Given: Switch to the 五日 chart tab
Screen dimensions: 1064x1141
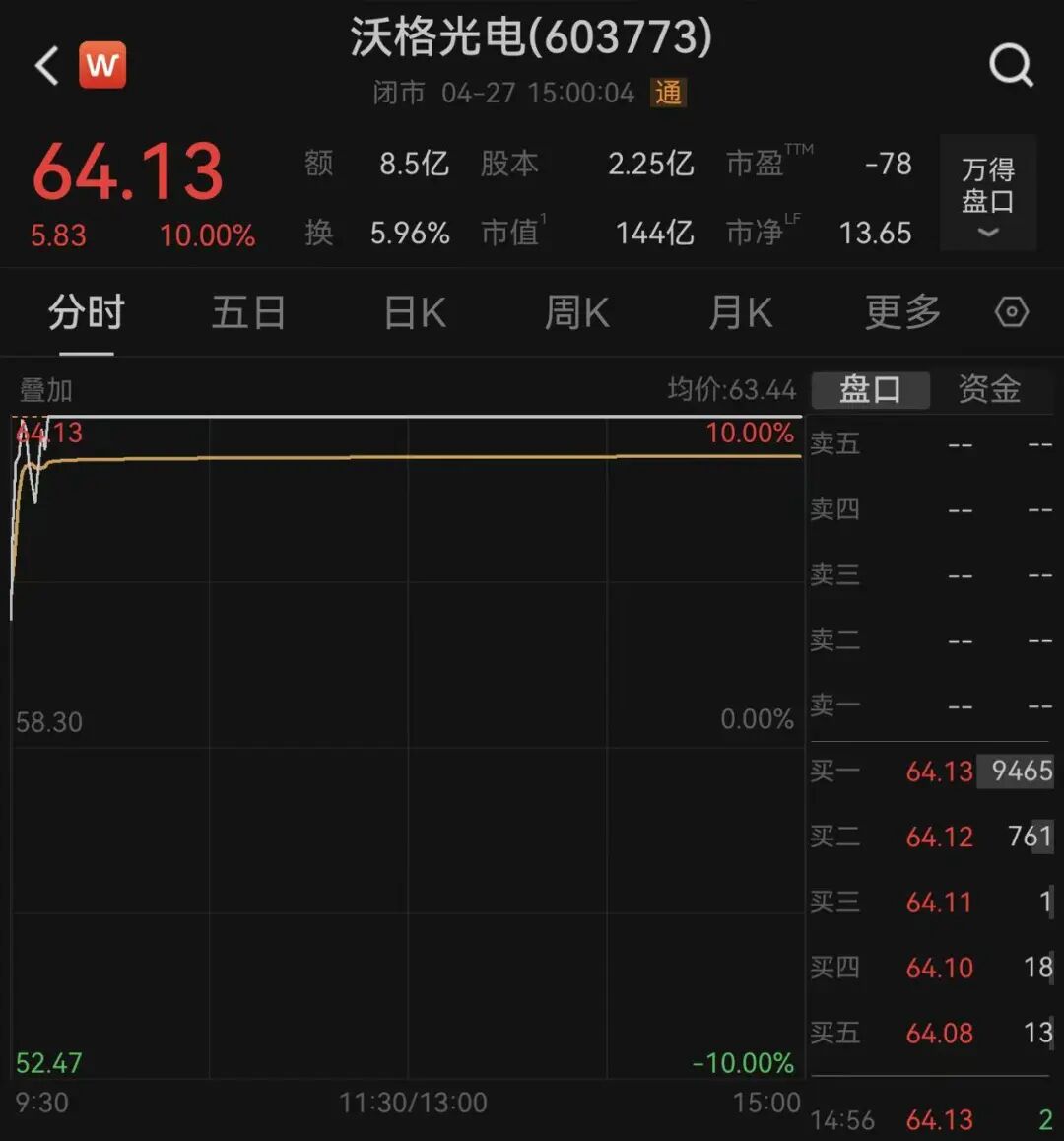Looking at the screenshot, I should point(248,311).
